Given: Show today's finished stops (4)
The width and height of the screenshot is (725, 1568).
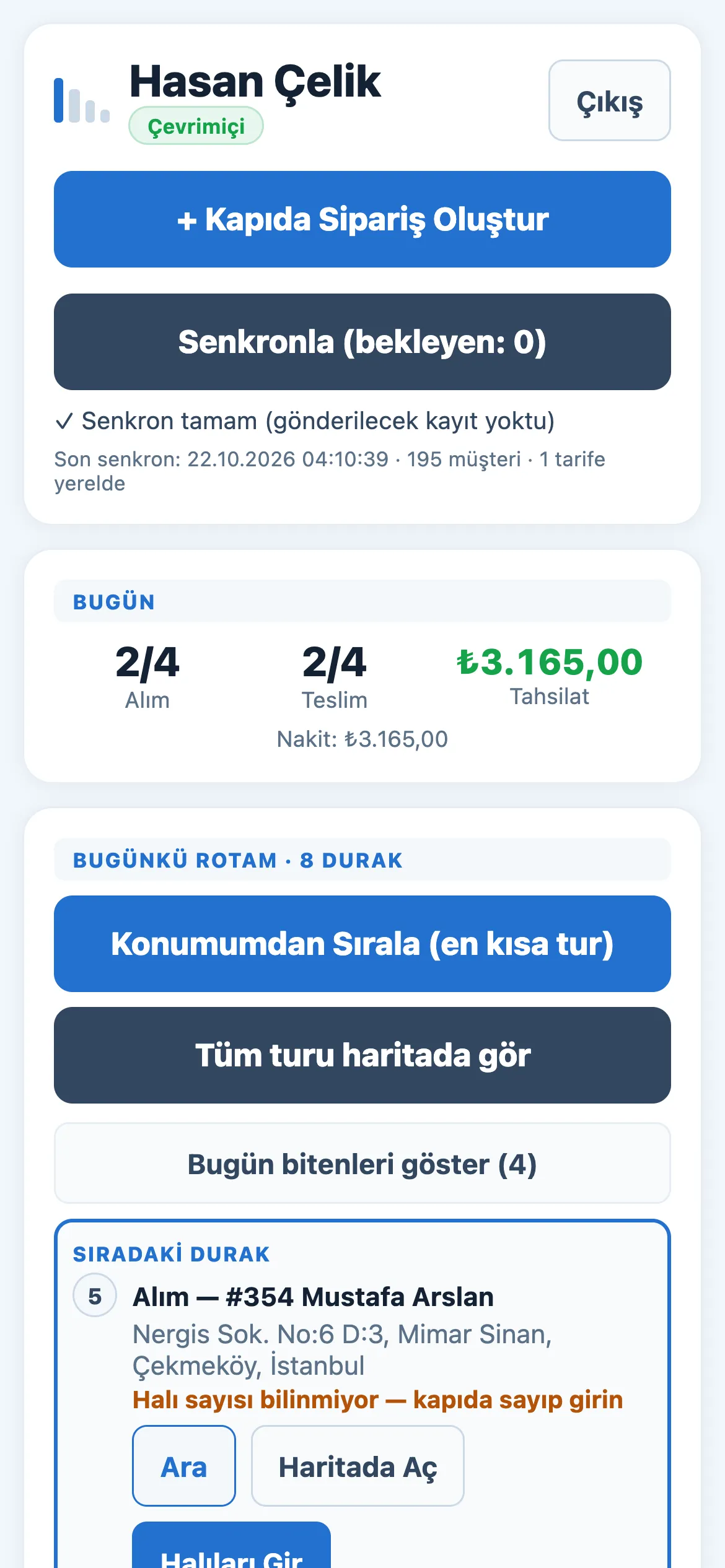Looking at the screenshot, I should click(x=362, y=1164).
